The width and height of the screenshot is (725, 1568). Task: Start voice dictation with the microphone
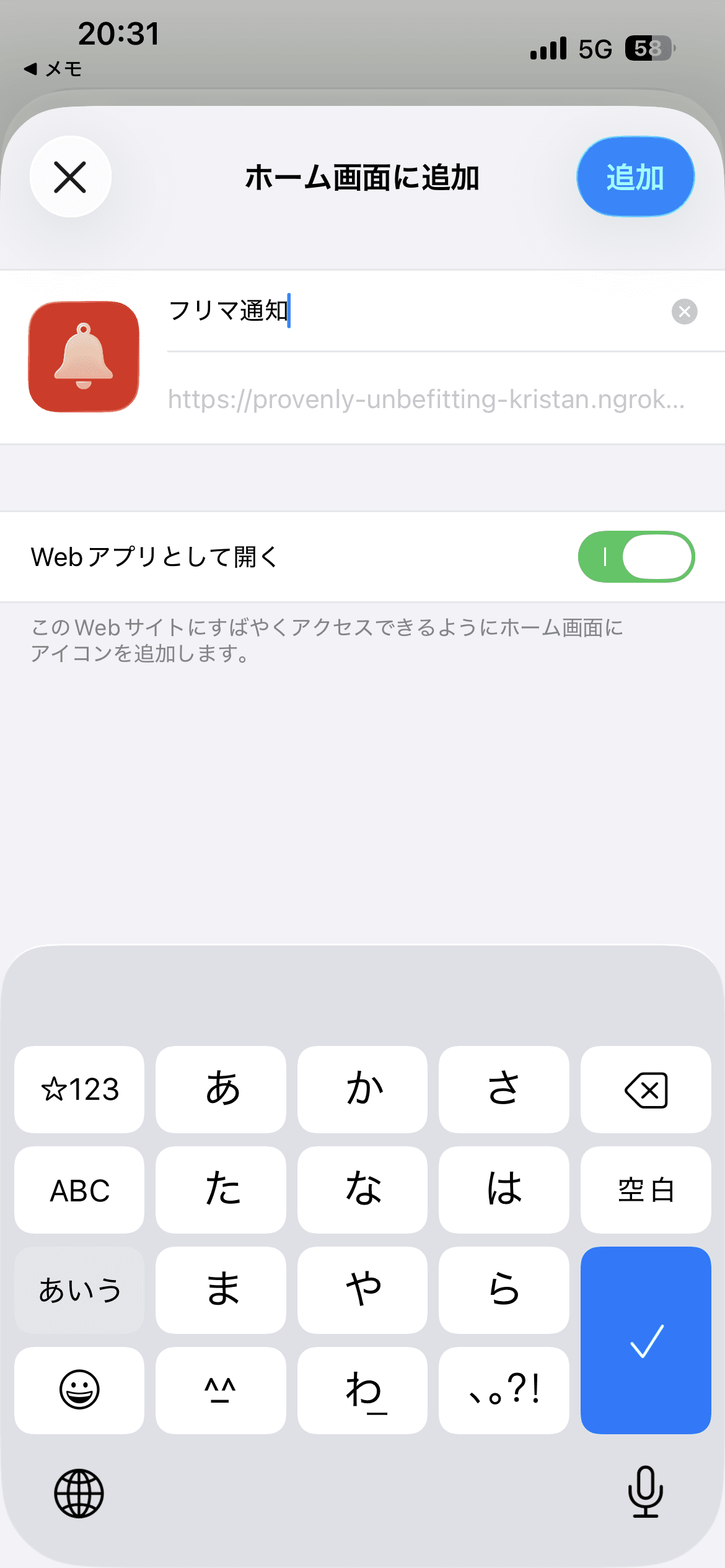coord(646,1493)
